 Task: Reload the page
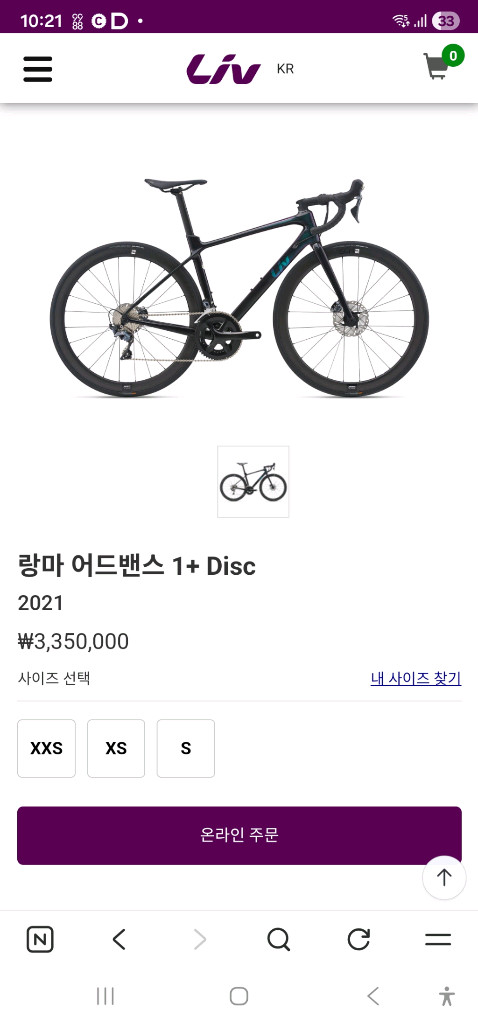(x=358, y=940)
